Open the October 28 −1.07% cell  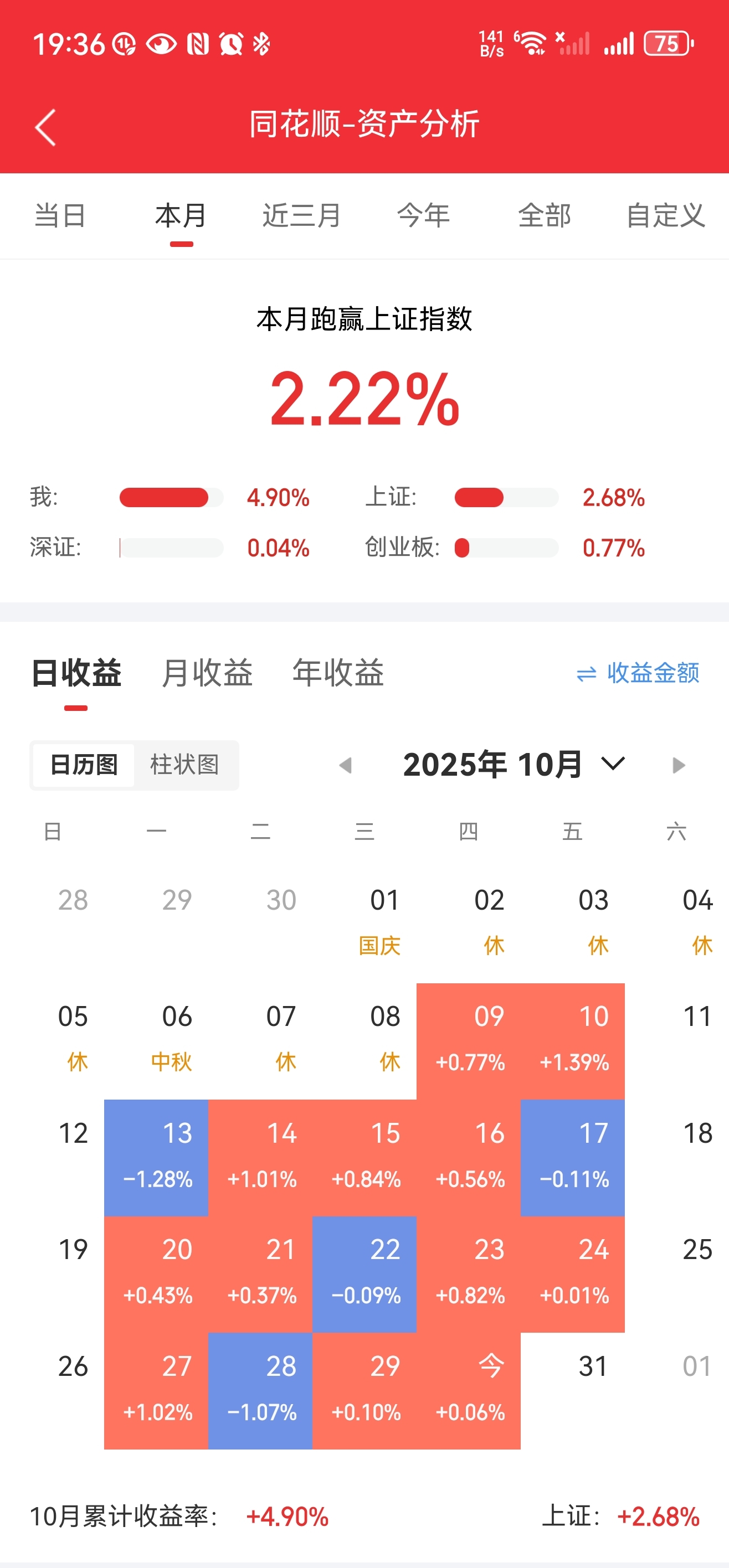coord(261,1390)
